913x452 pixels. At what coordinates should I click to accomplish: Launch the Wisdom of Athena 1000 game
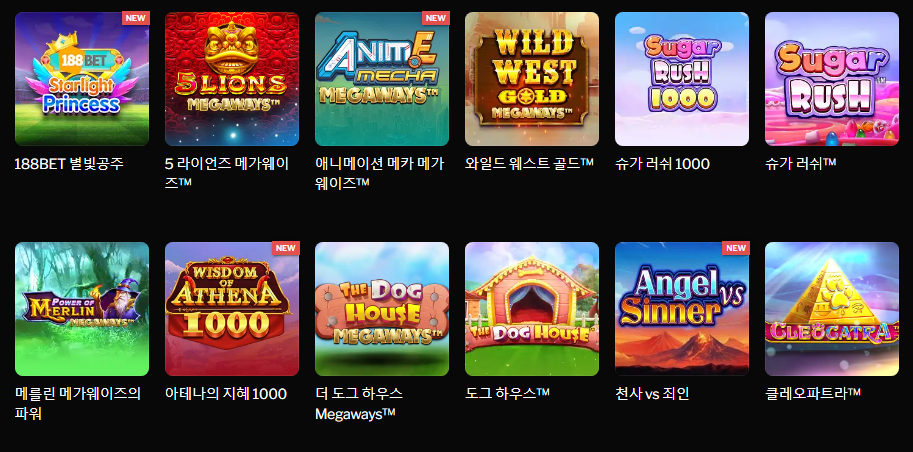point(232,309)
